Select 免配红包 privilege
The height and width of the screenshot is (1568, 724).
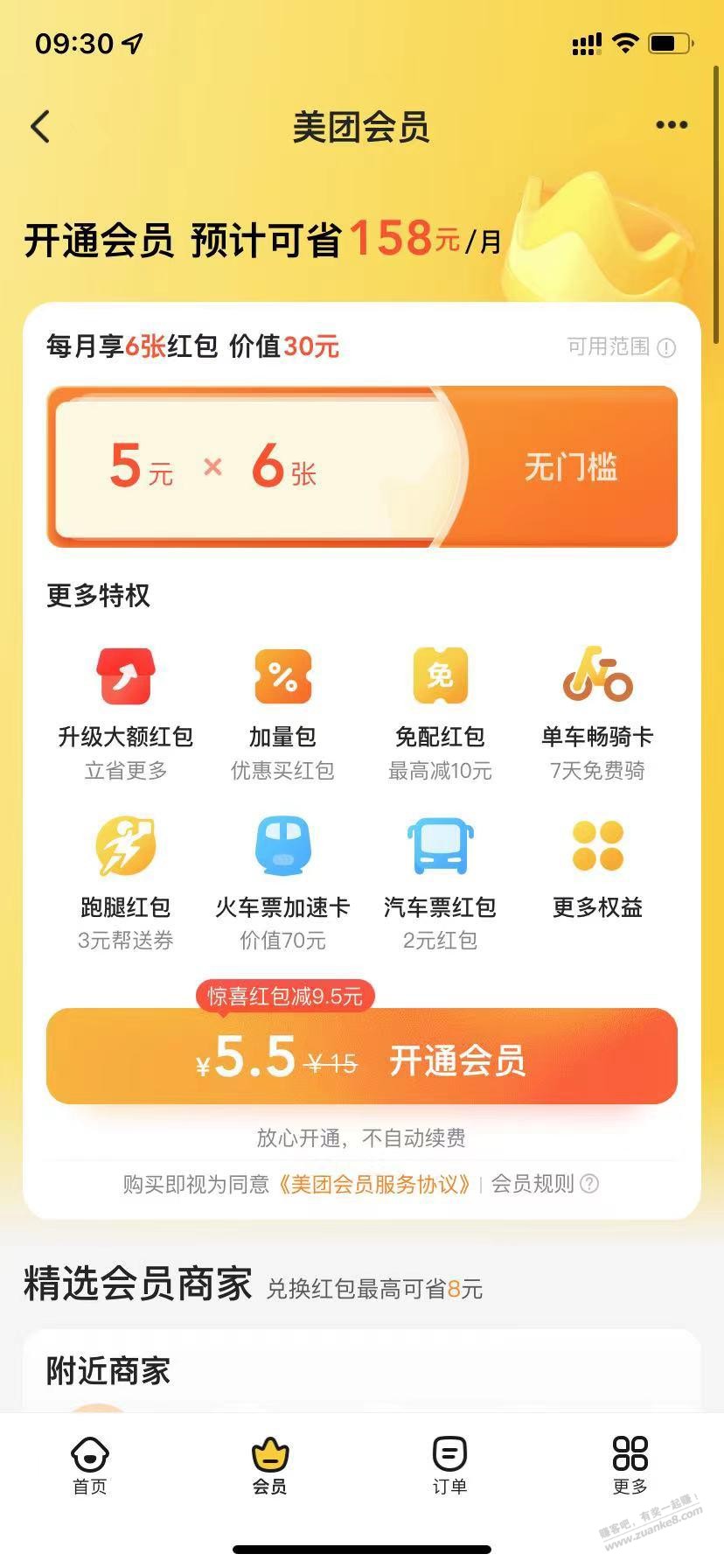(x=440, y=710)
